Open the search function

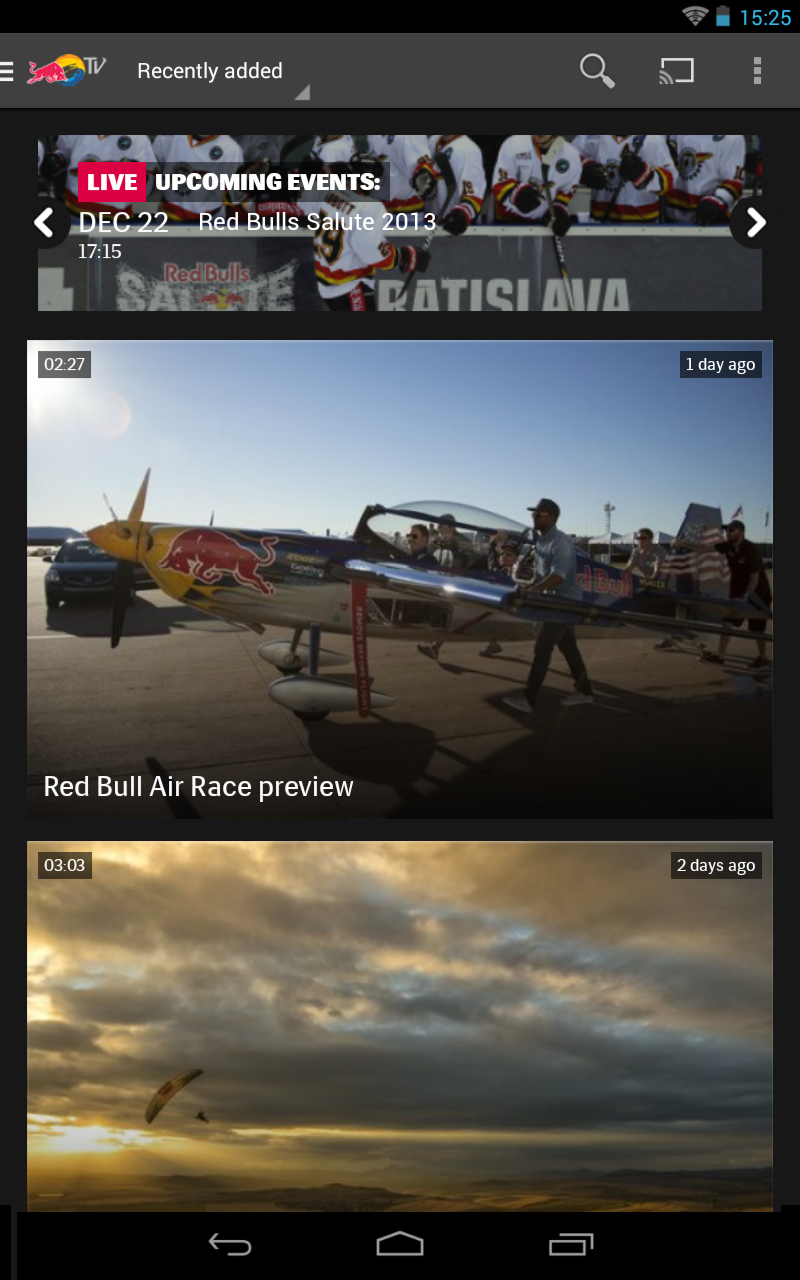point(596,70)
